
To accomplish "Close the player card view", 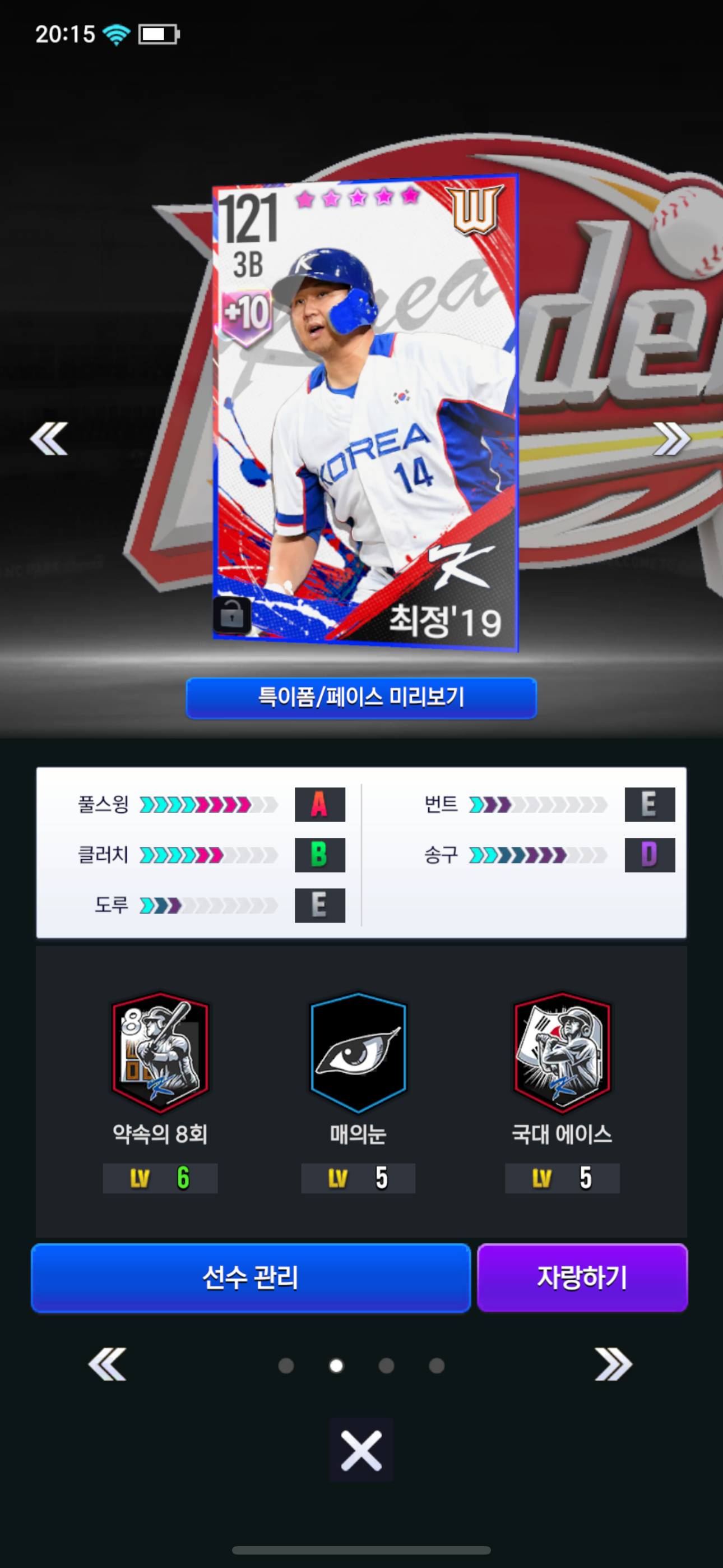I will (361, 1450).
